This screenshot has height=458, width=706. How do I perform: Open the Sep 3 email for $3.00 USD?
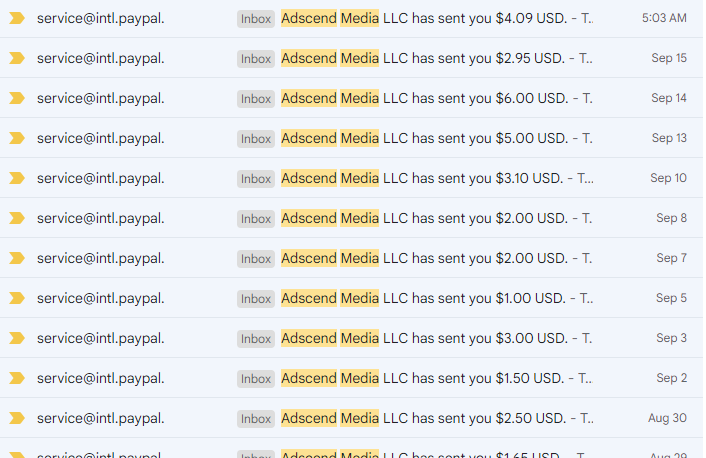[436, 338]
